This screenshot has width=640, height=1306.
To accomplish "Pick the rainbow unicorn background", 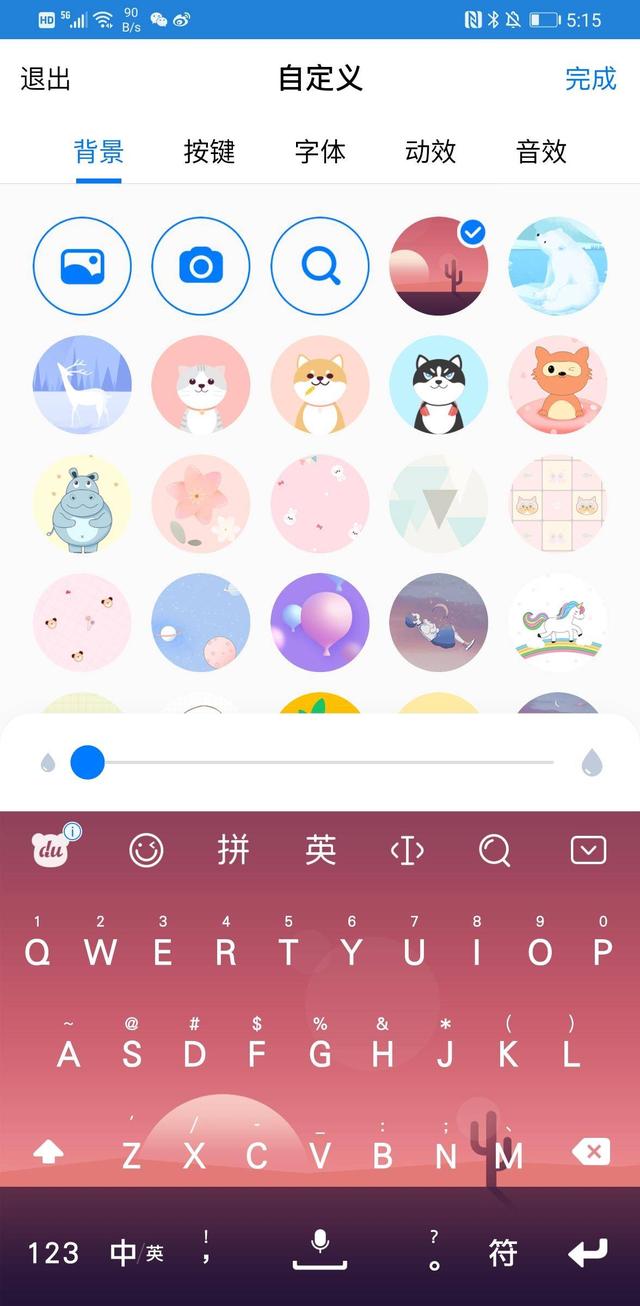I will pyautogui.click(x=558, y=622).
